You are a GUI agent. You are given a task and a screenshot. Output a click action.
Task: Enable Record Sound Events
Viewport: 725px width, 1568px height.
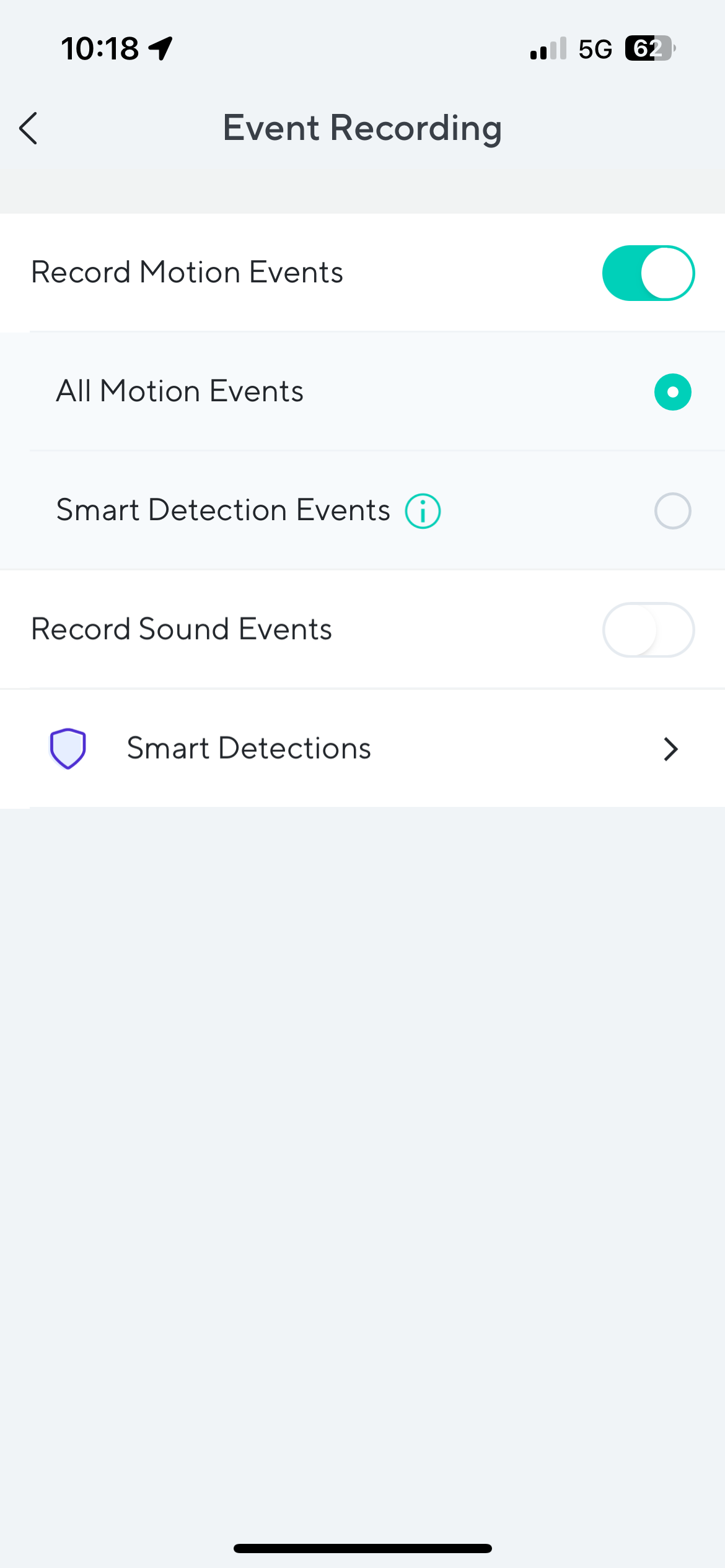pos(648,630)
